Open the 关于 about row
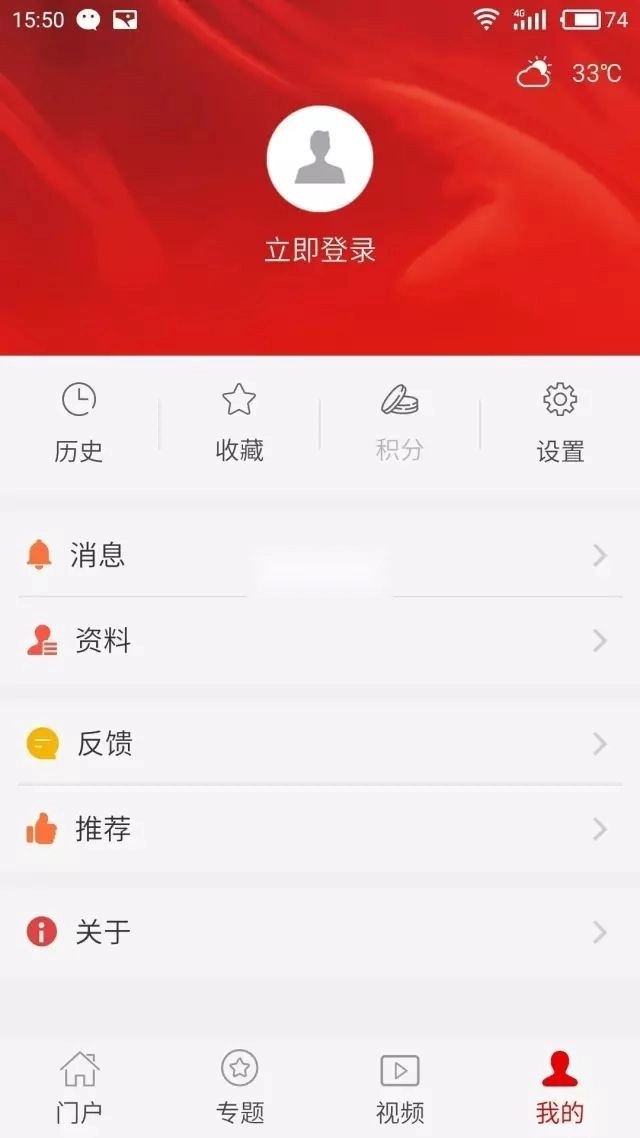Image resolution: width=640 pixels, height=1138 pixels. [x=320, y=933]
